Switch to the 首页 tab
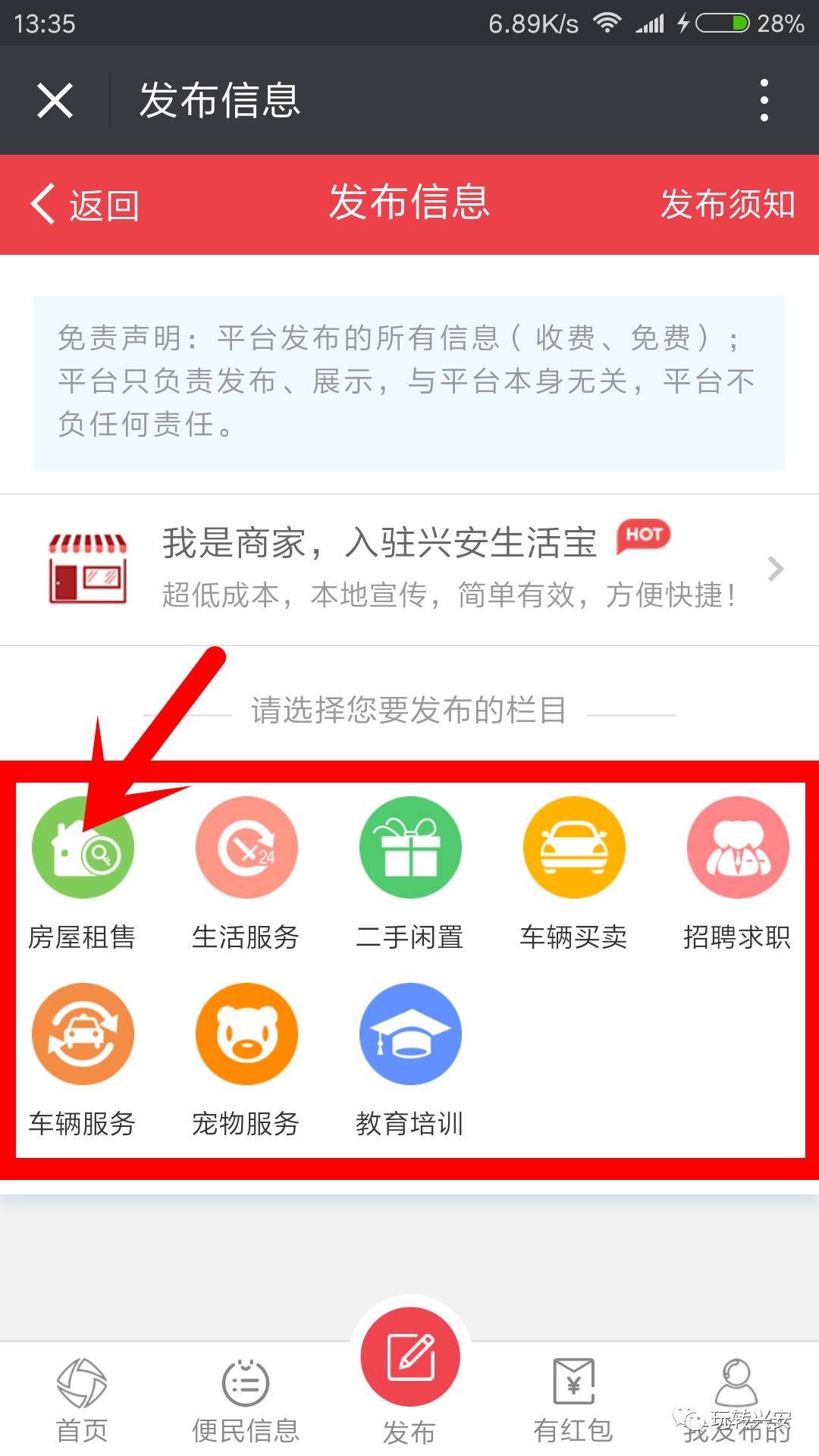The height and width of the screenshot is (1456, 819). pos(82,1400)
